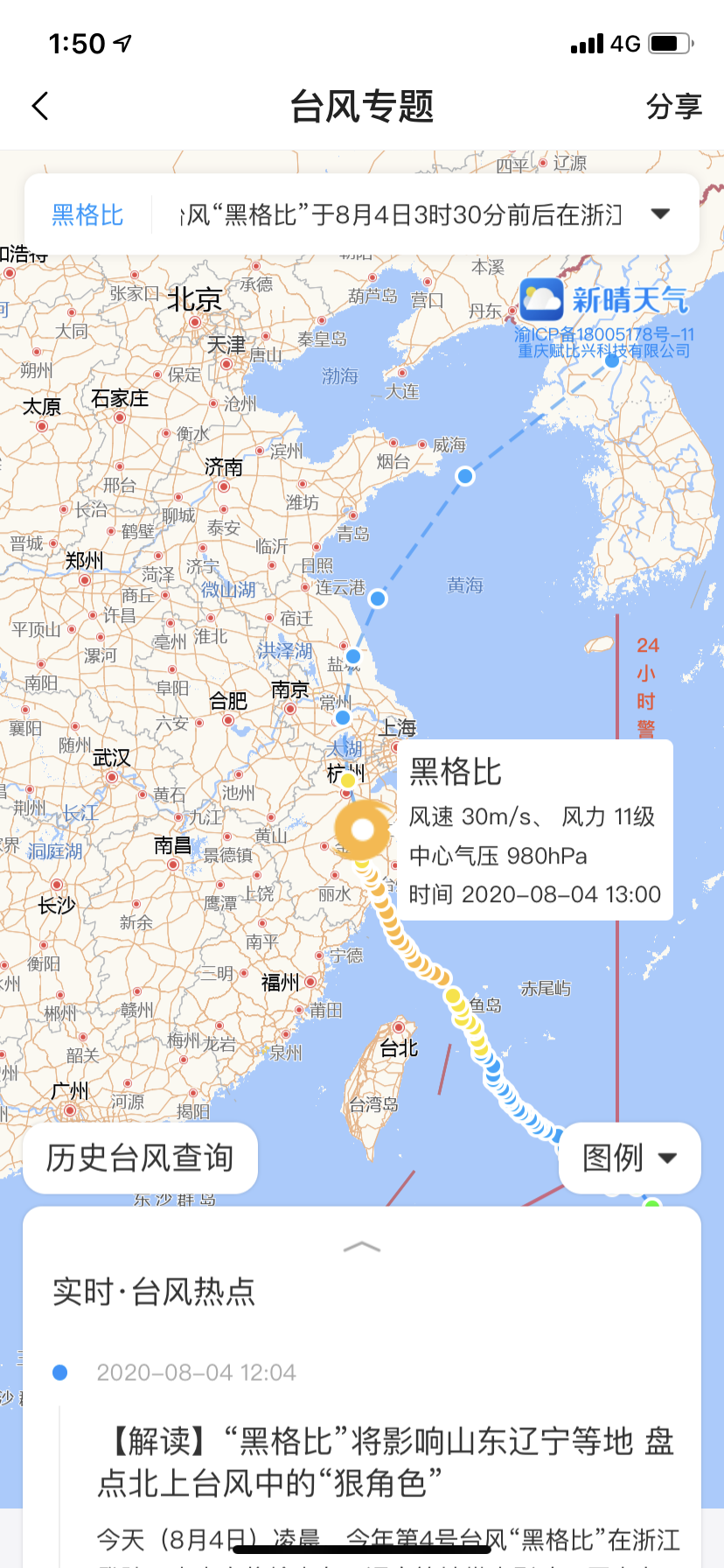Expand the 图例 legend dropdown
Viewport: 724px width, 1568px height.
point(630,1158)
